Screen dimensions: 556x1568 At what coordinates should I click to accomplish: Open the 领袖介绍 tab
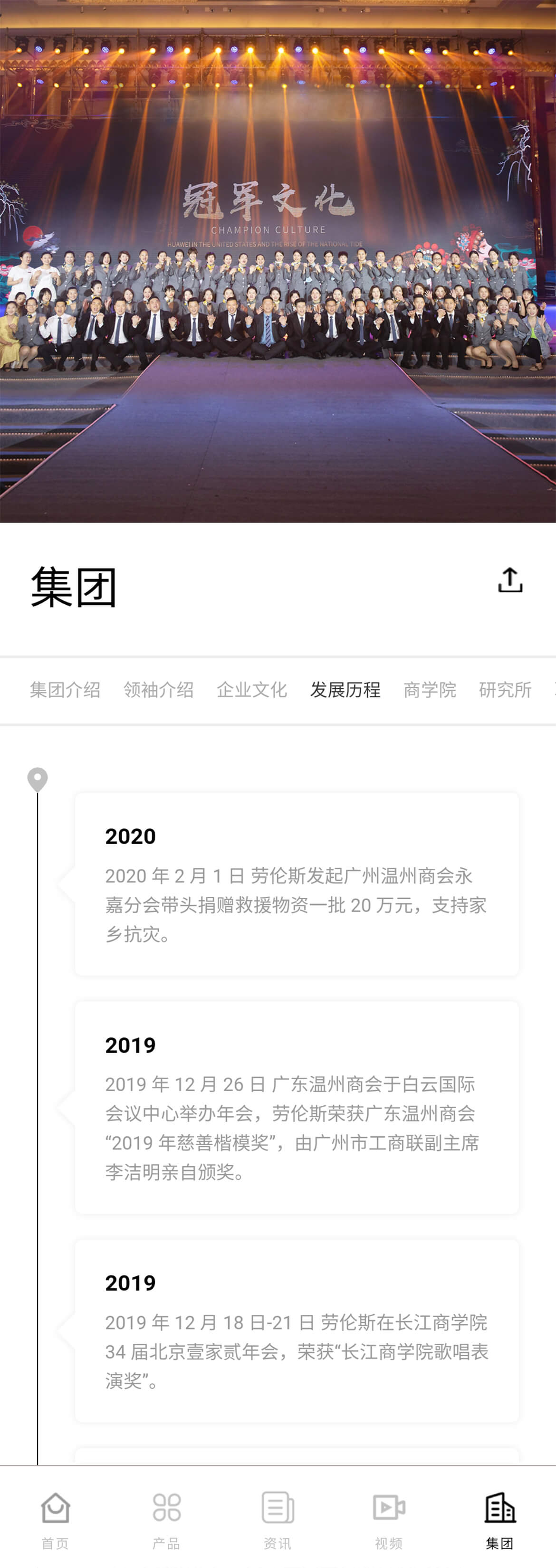[x=158, y=690]
